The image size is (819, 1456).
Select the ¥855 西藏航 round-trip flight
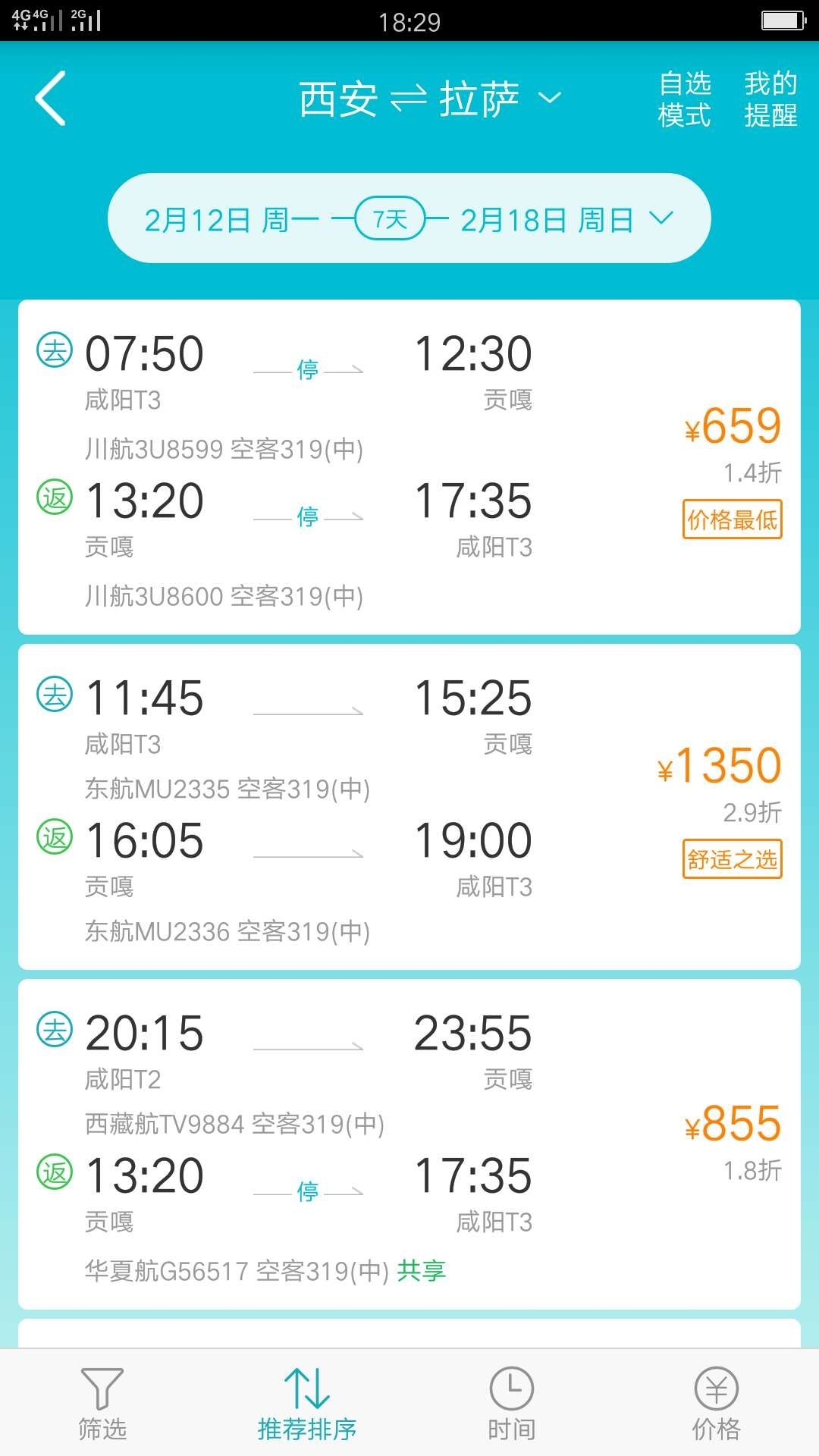[409, 1144]
